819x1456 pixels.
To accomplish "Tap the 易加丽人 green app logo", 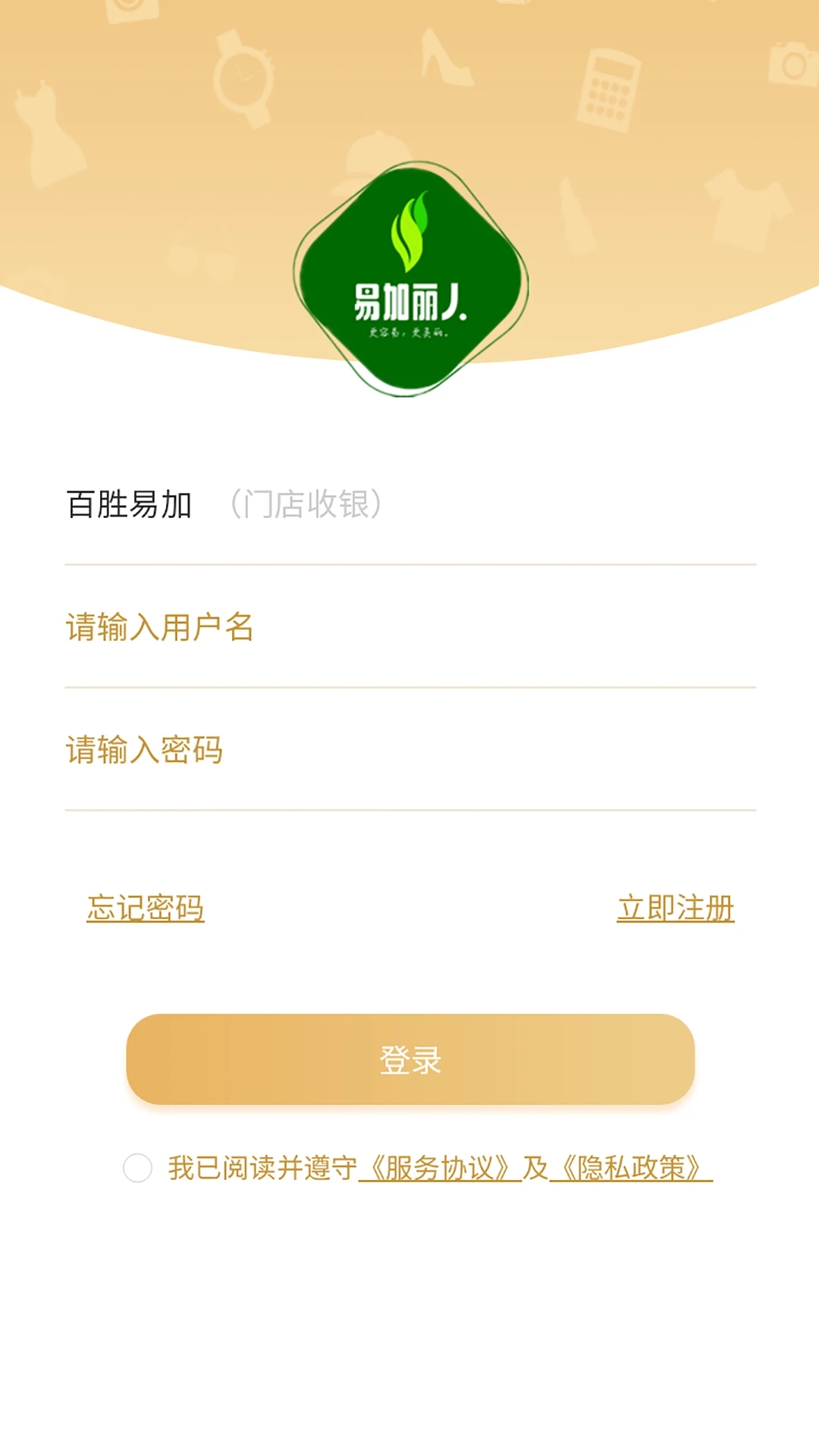I will coord(409,281).
